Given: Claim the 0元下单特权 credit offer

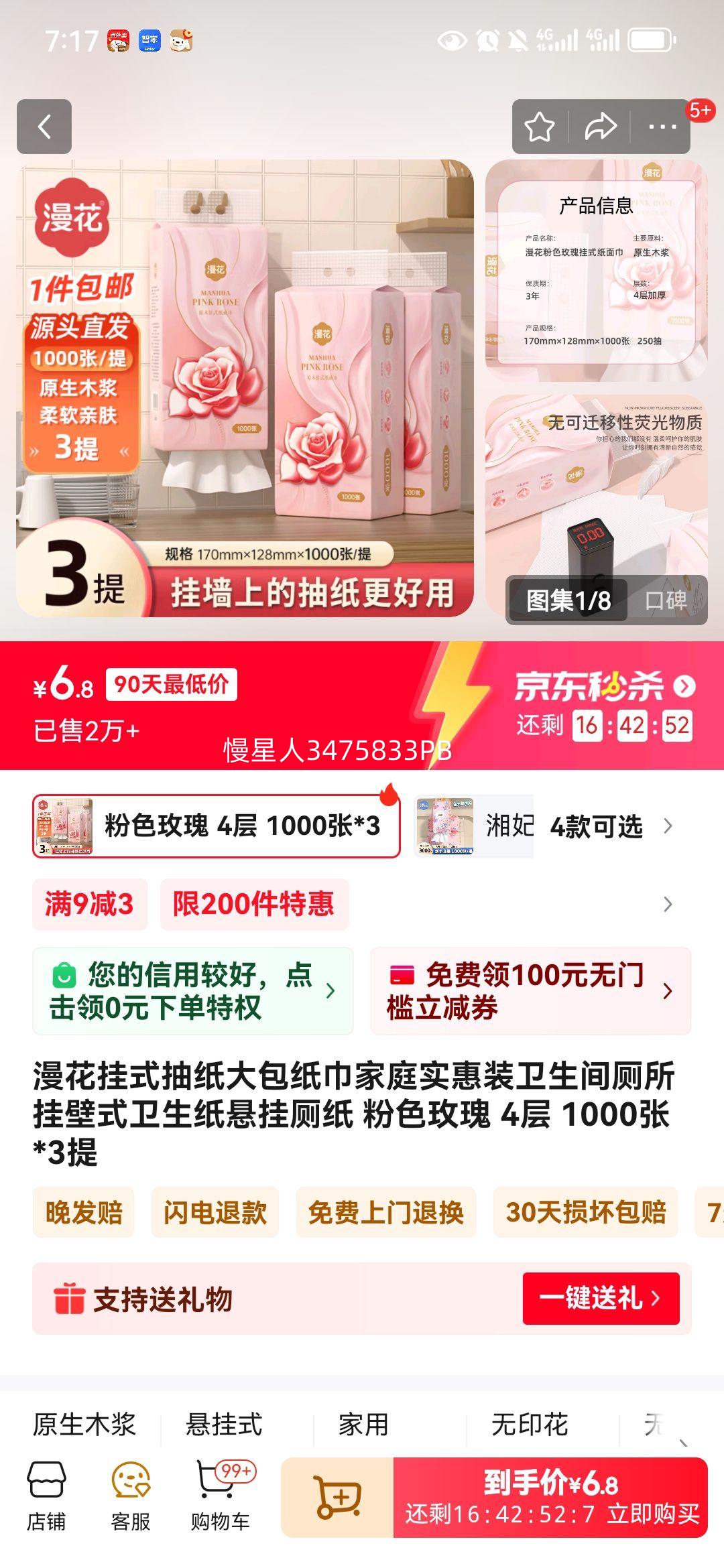Looking at the screenshot, I should pos(193,990).
